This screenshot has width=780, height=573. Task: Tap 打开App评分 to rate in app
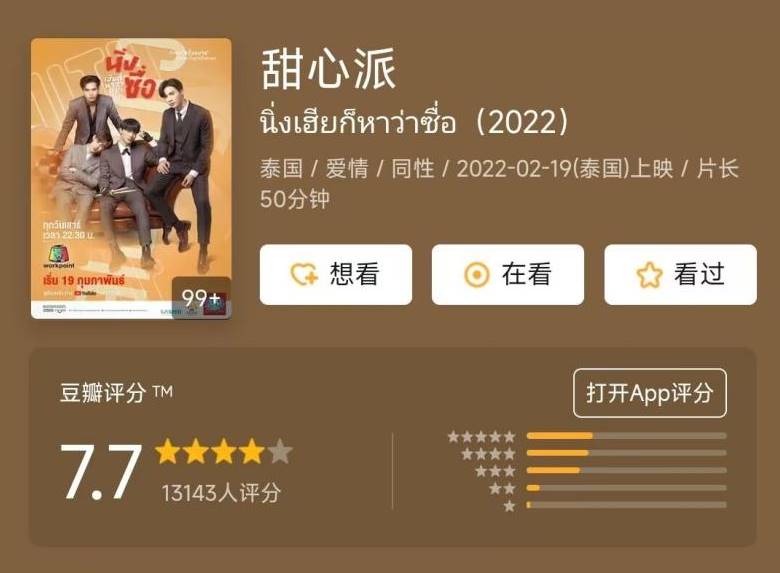pyautogui.click(x=649, y=393)
